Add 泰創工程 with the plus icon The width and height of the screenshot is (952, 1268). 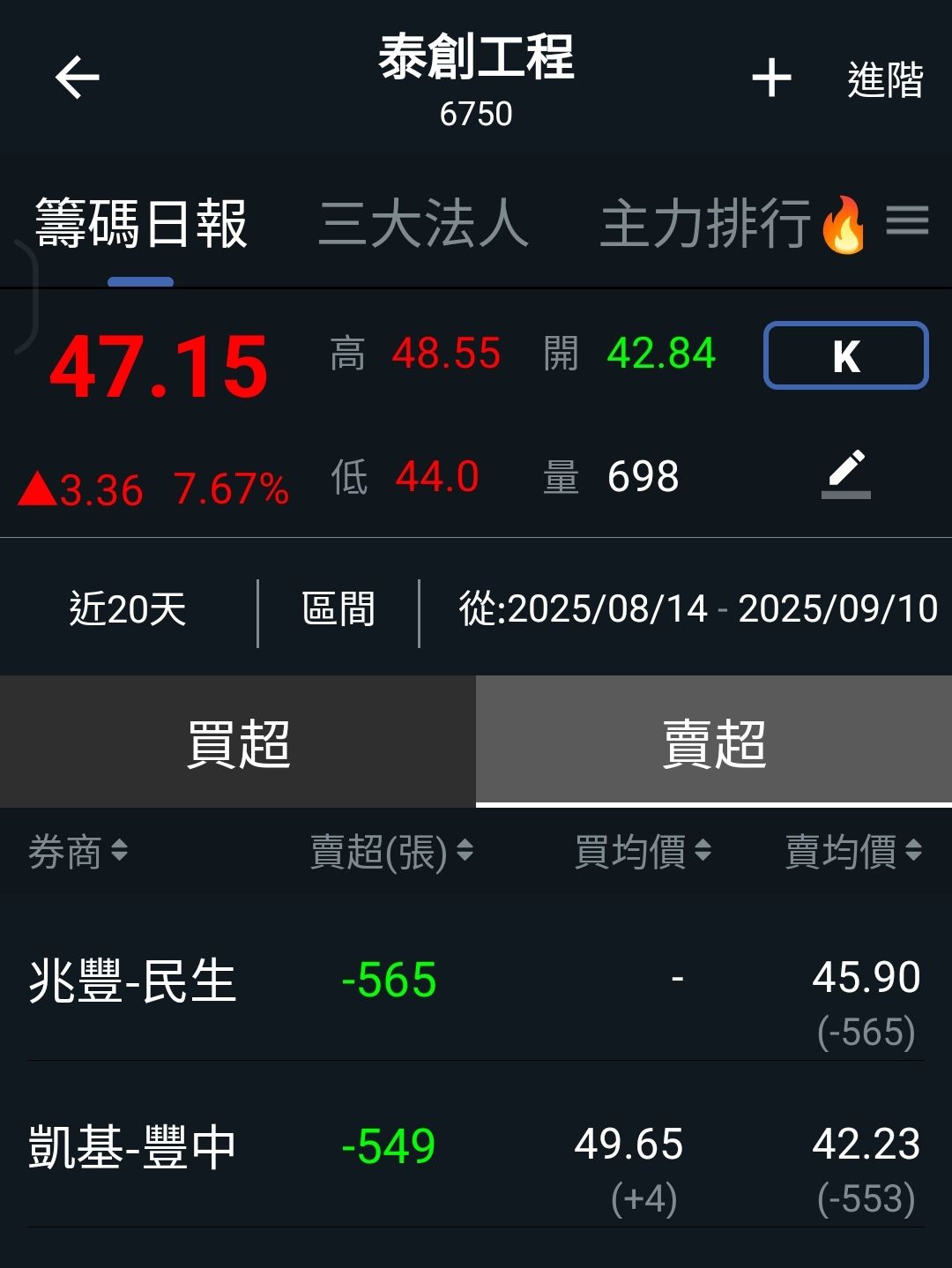771,78
